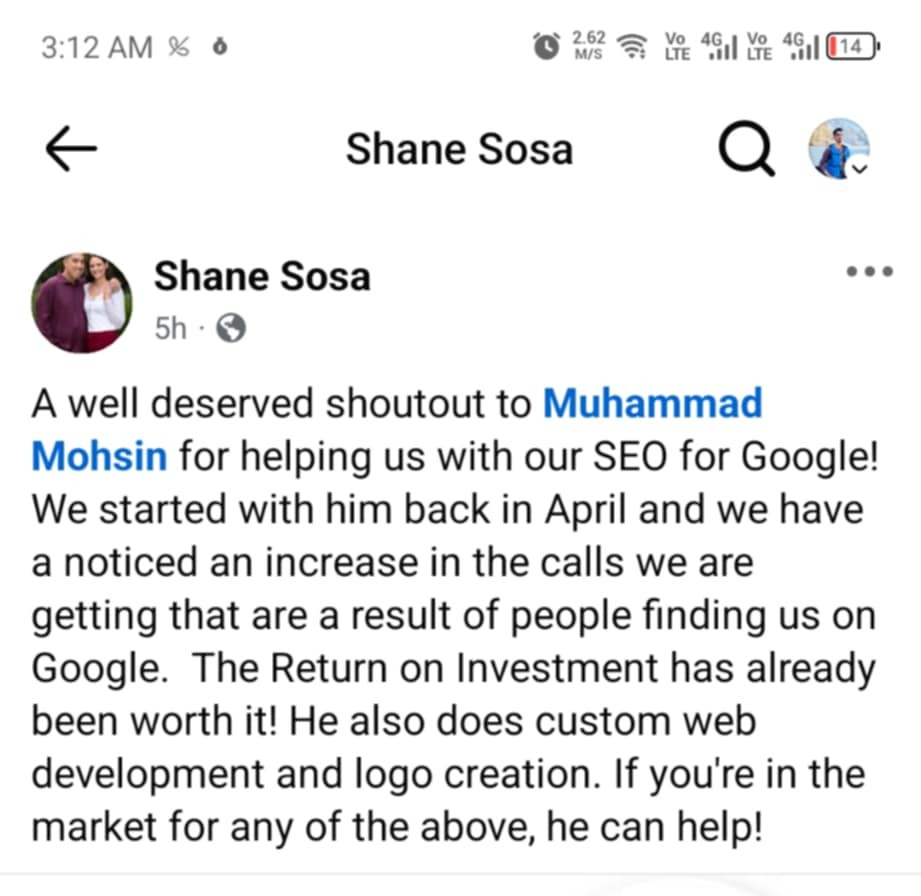Open the Muhammad Mohsin tagged profile link

point(652,403)
